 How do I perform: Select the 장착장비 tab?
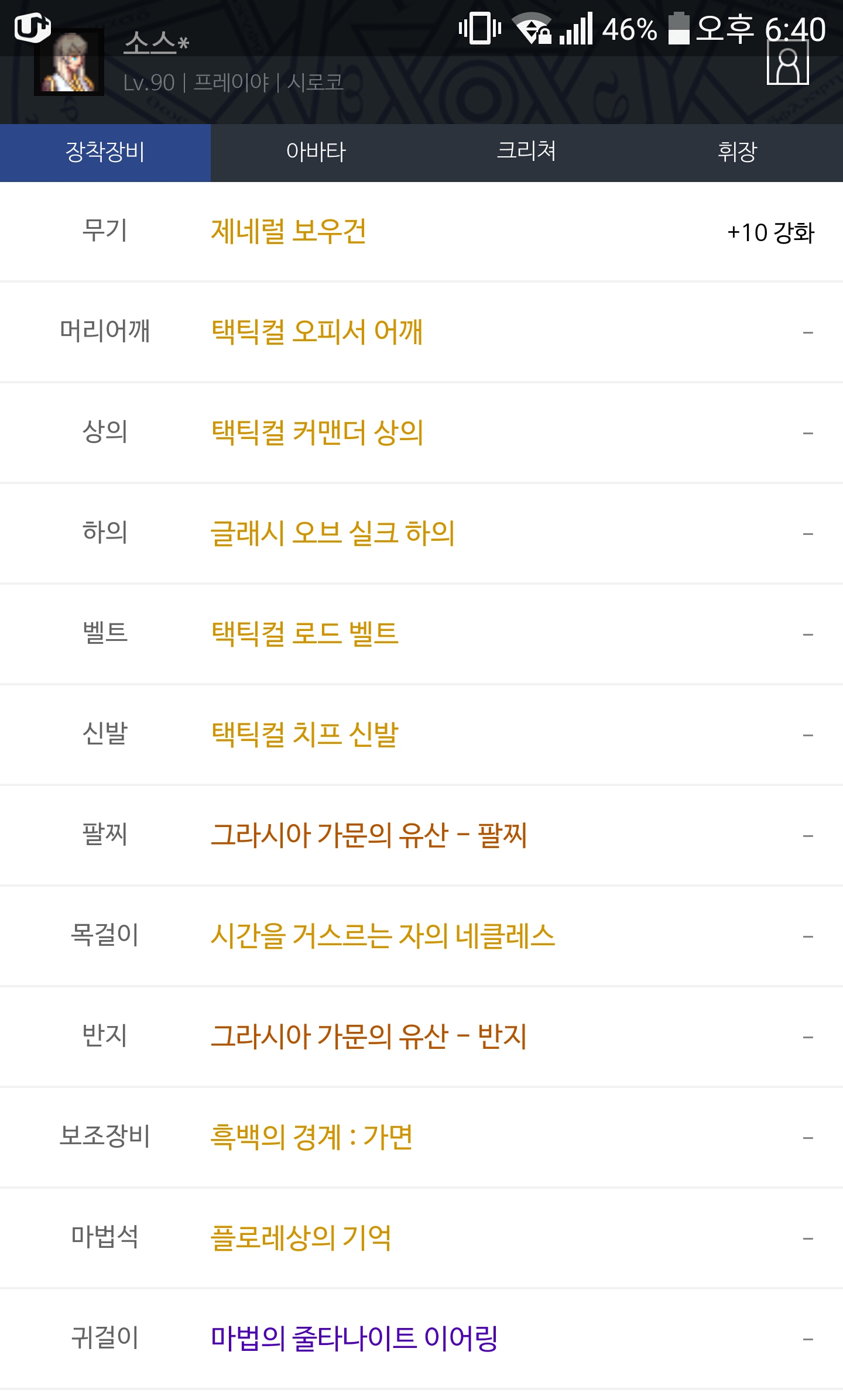105,152
